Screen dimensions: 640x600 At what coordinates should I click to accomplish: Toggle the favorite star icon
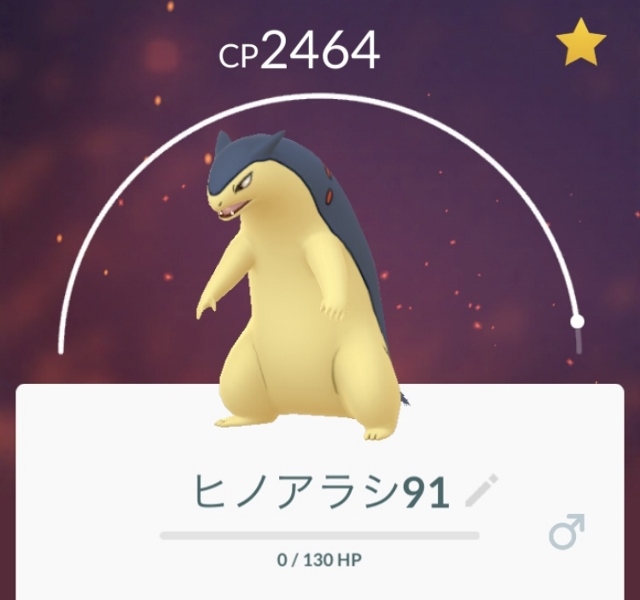click(582, 47)
